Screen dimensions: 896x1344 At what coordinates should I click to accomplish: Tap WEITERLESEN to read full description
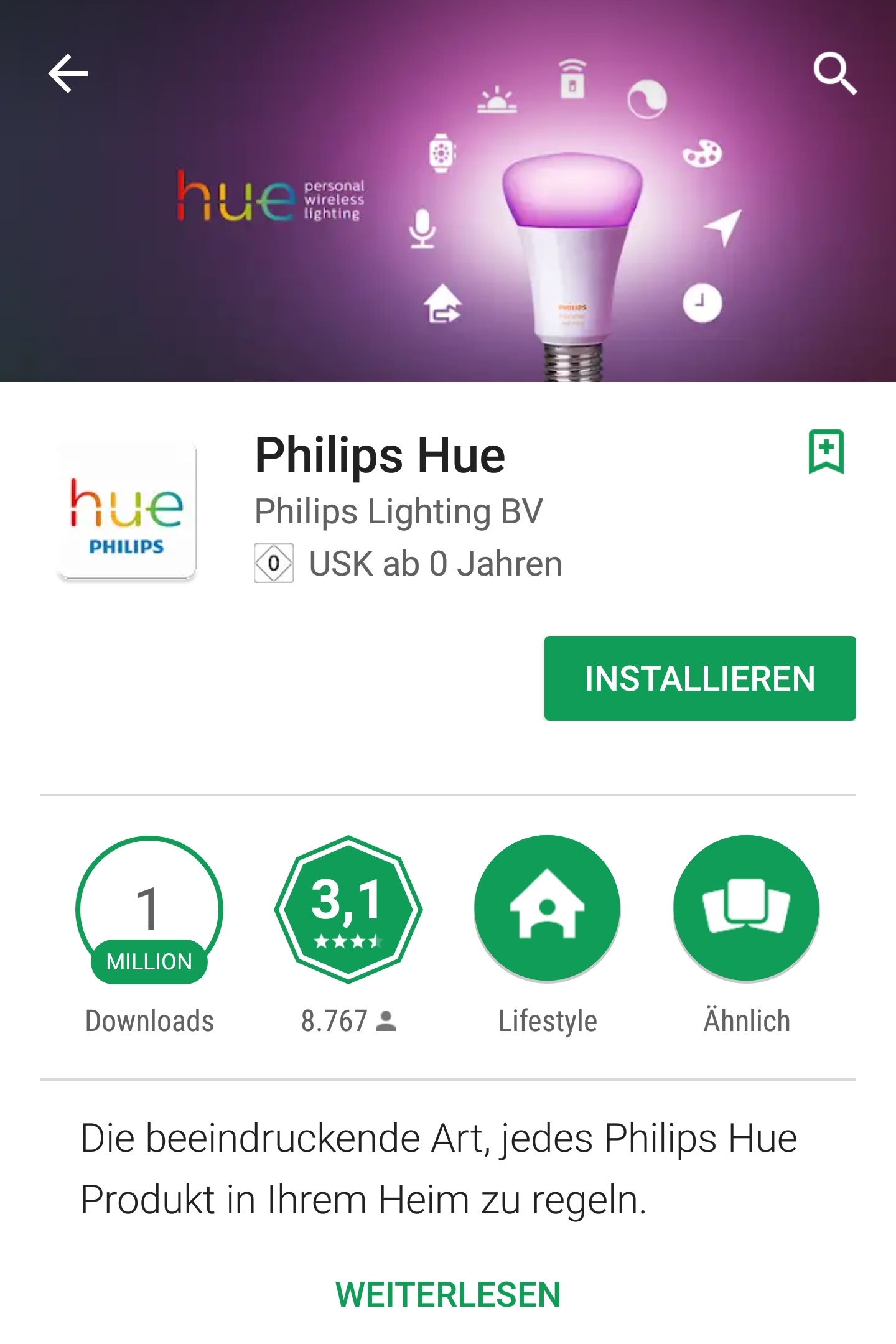[448, 1295]
